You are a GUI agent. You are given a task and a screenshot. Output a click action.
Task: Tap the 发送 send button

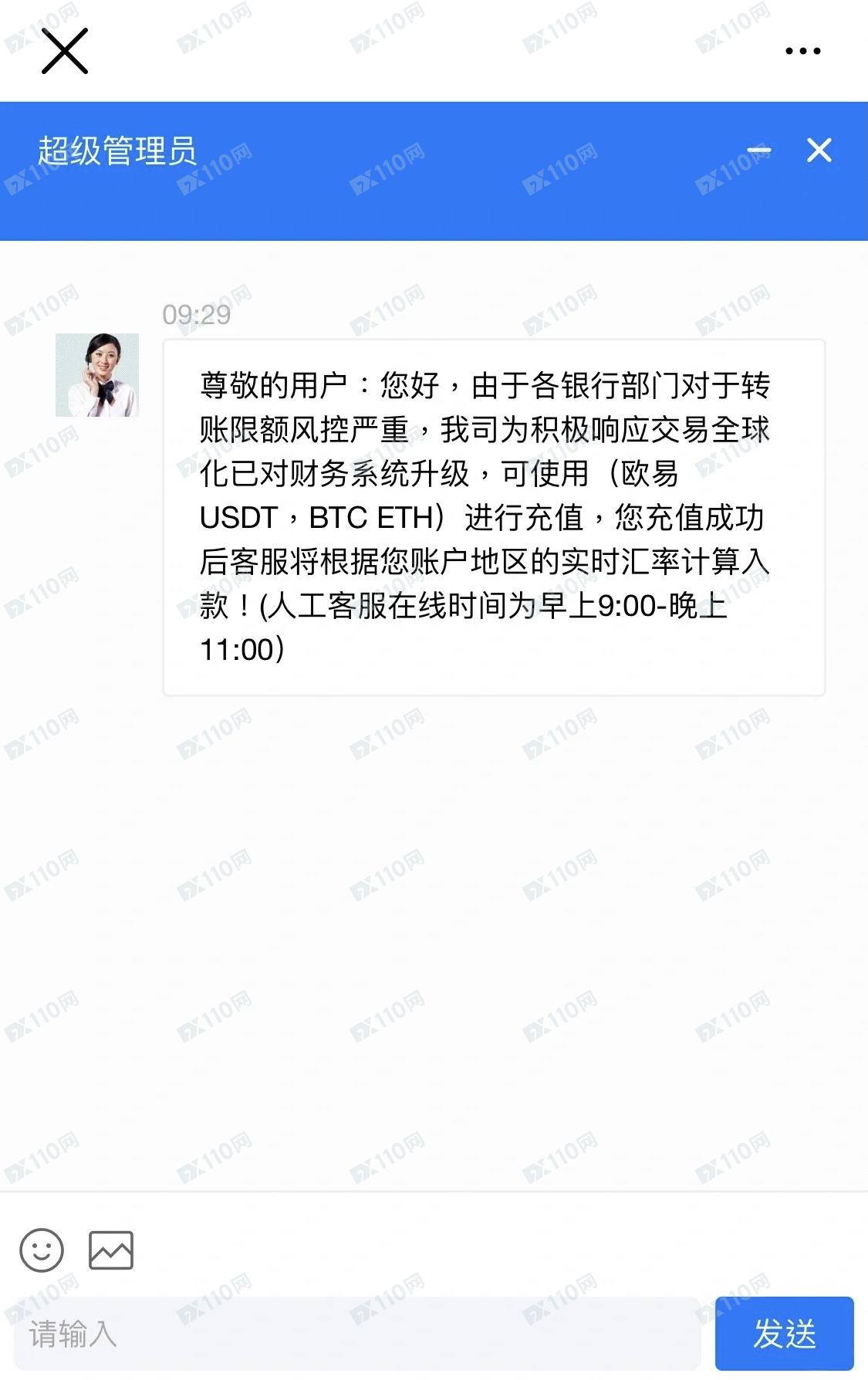point(784,1334)
